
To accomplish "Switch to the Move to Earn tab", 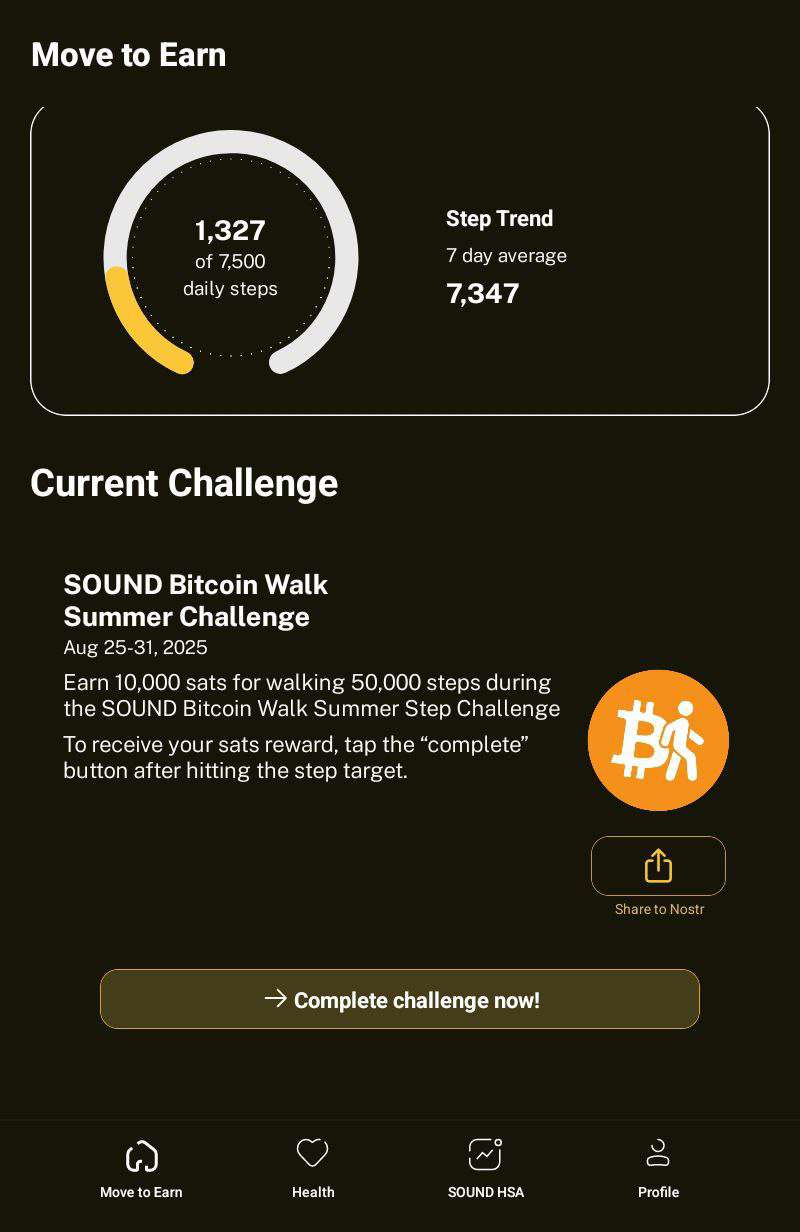I will pos(141,1168).
